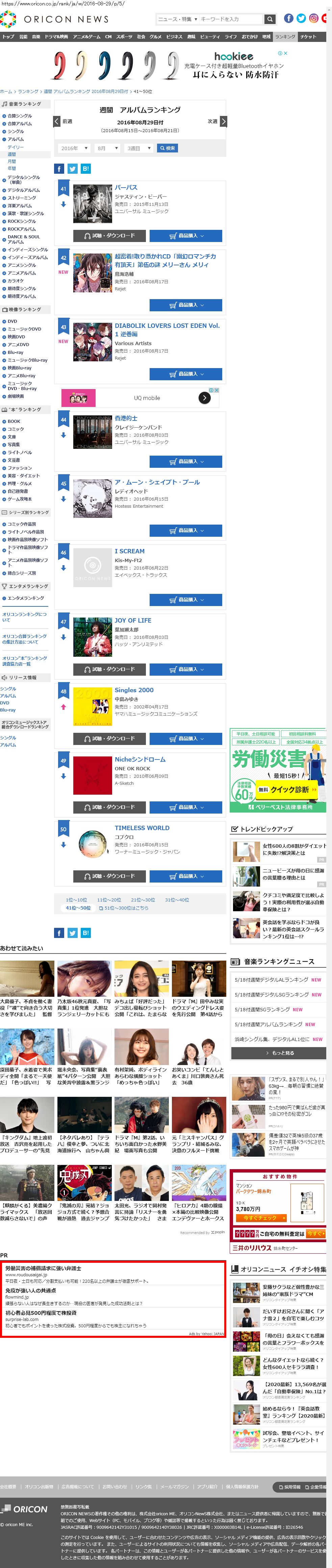332x1568 pixels.
Task: Open the 音楽 tab in top navigation
Action: [36, 37]
